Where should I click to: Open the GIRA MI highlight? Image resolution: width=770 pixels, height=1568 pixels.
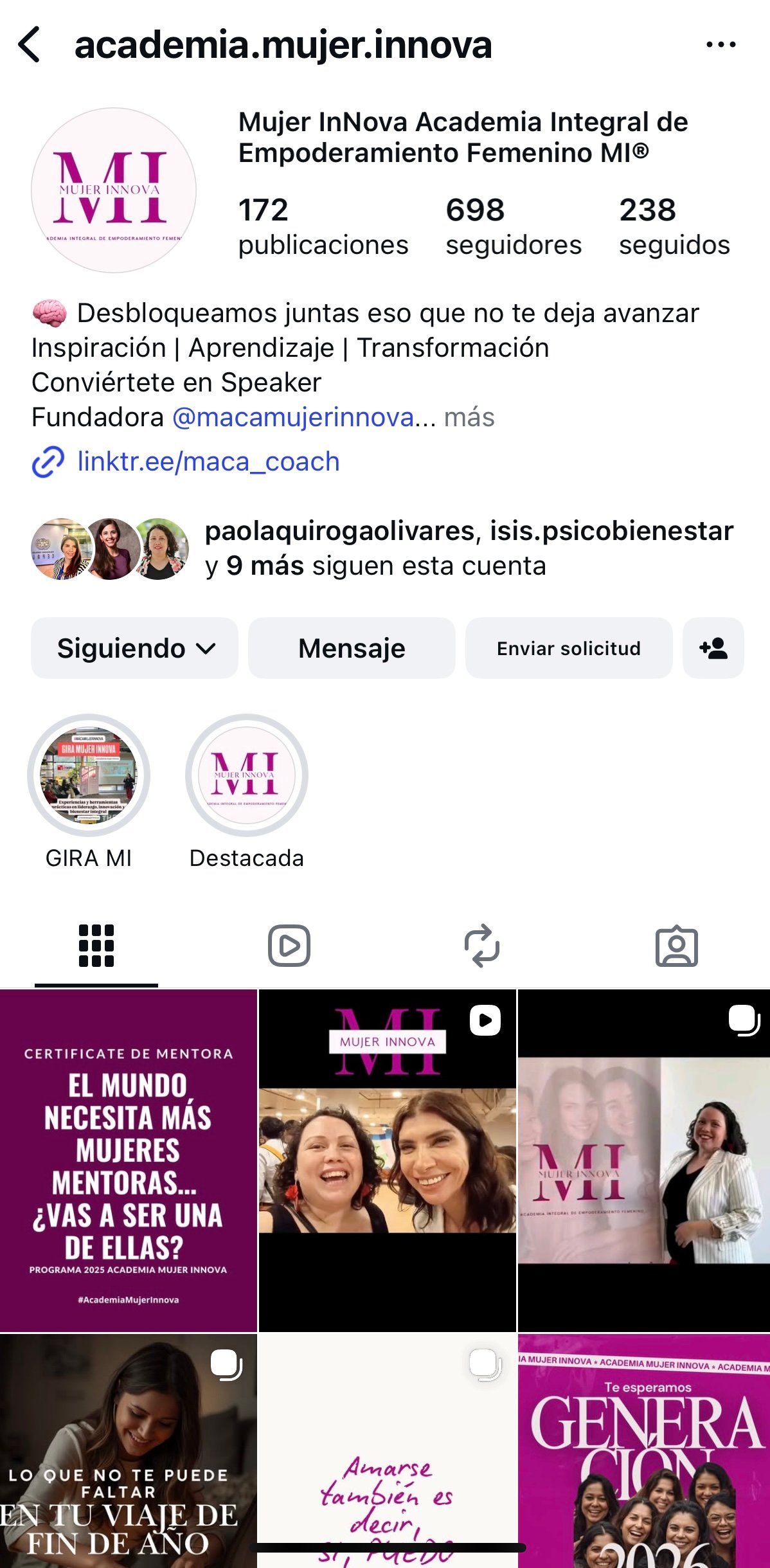89,775
